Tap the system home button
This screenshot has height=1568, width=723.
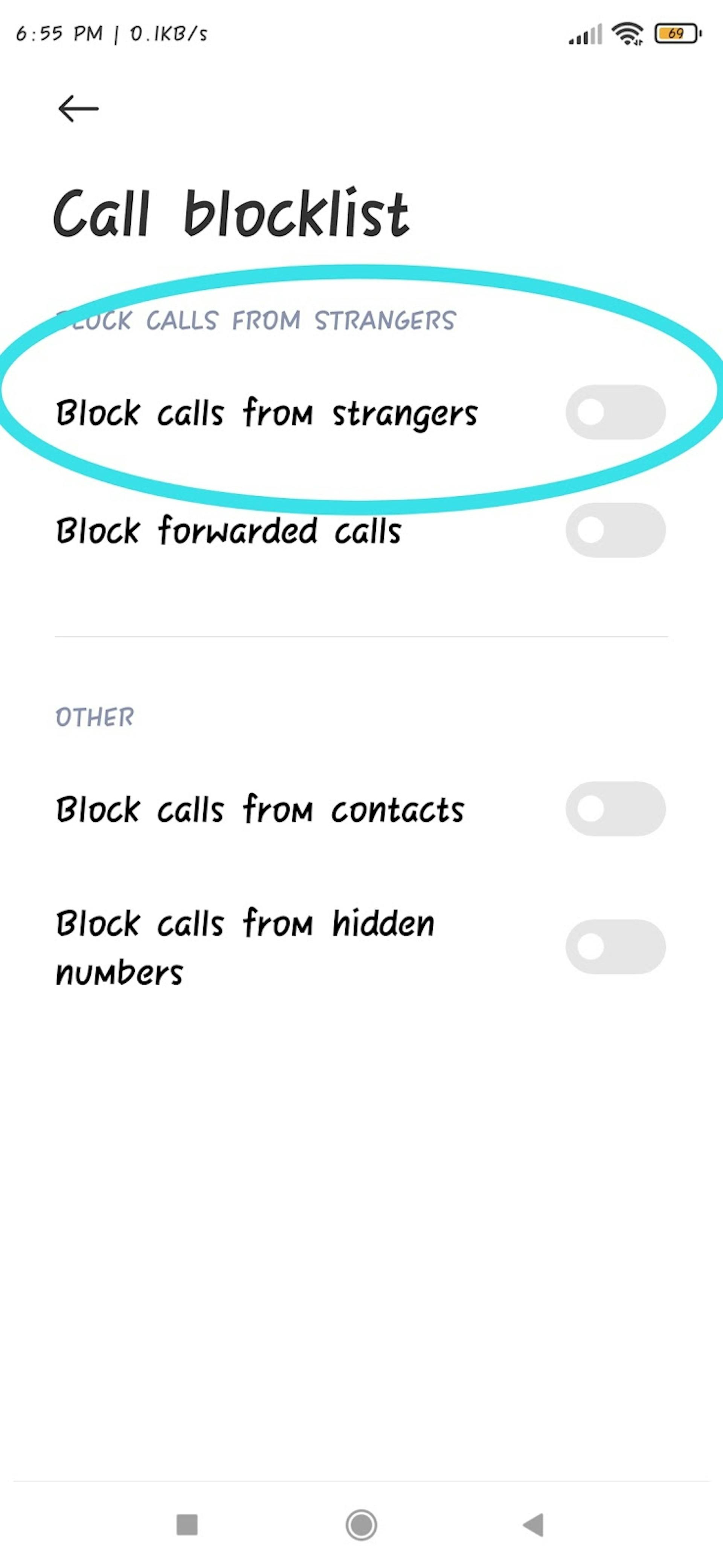(361, 1525)
